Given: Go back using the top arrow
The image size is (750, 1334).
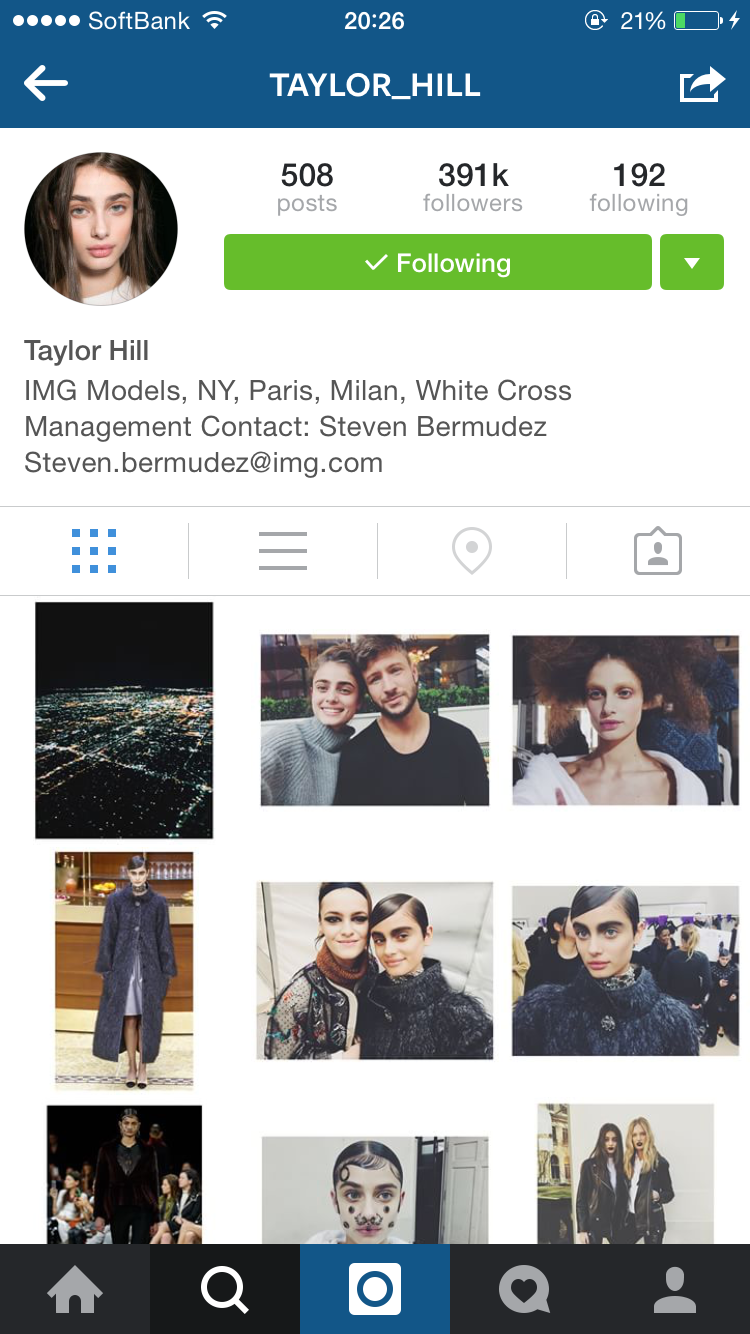Looking at the screenshot, I should pyautogui.click(x=46, y=84).
